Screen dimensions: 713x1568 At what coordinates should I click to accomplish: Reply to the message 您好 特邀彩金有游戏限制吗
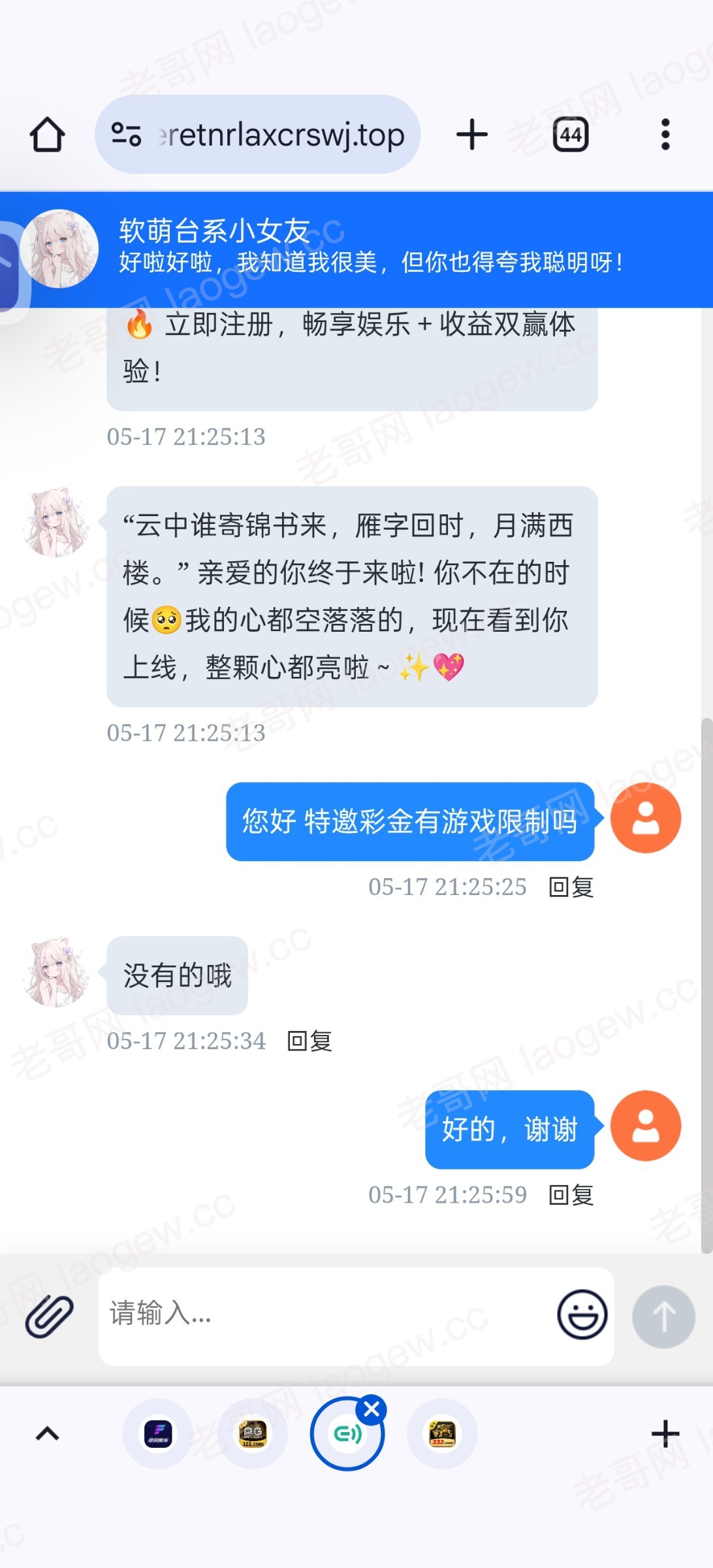pos(571,887)
